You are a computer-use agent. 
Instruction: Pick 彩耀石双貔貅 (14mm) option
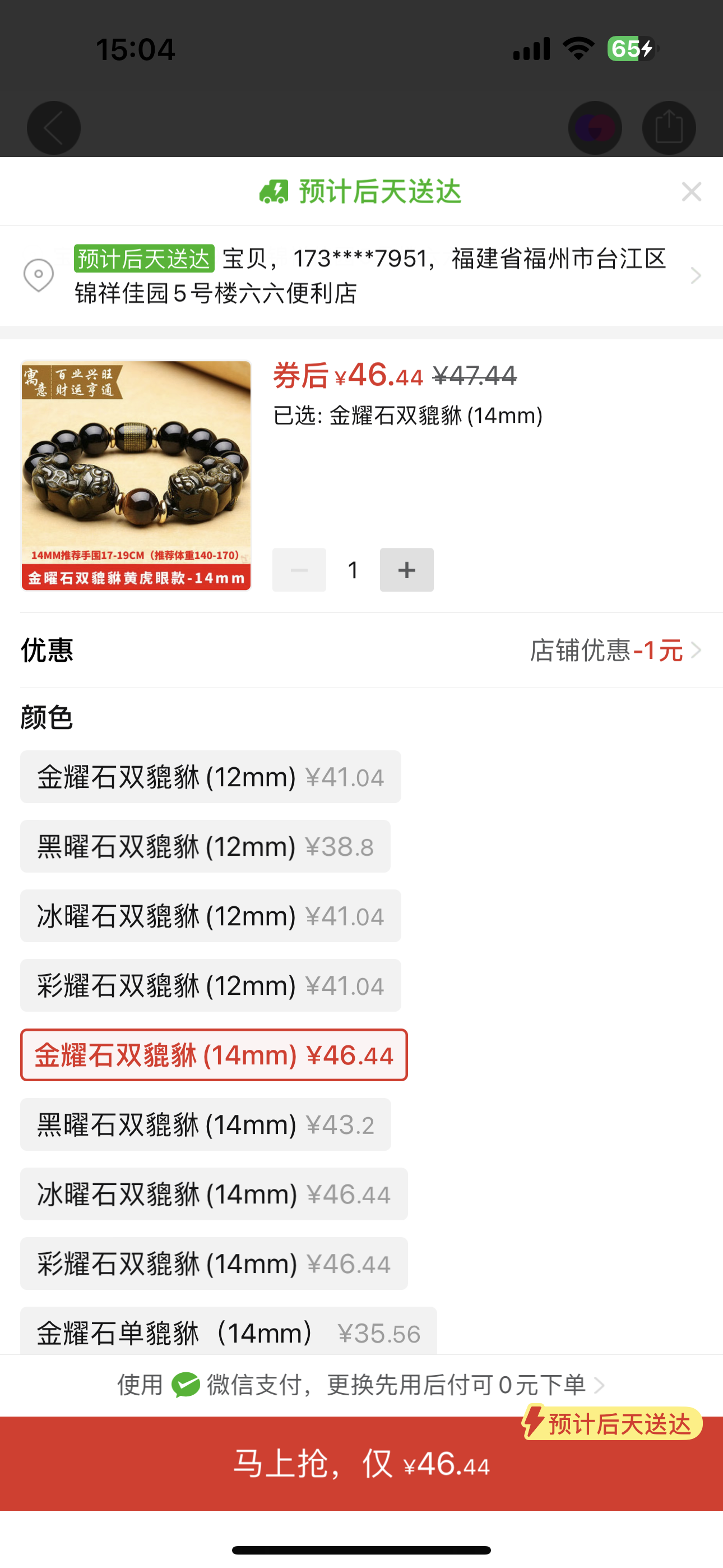(x=214, y=1263)
